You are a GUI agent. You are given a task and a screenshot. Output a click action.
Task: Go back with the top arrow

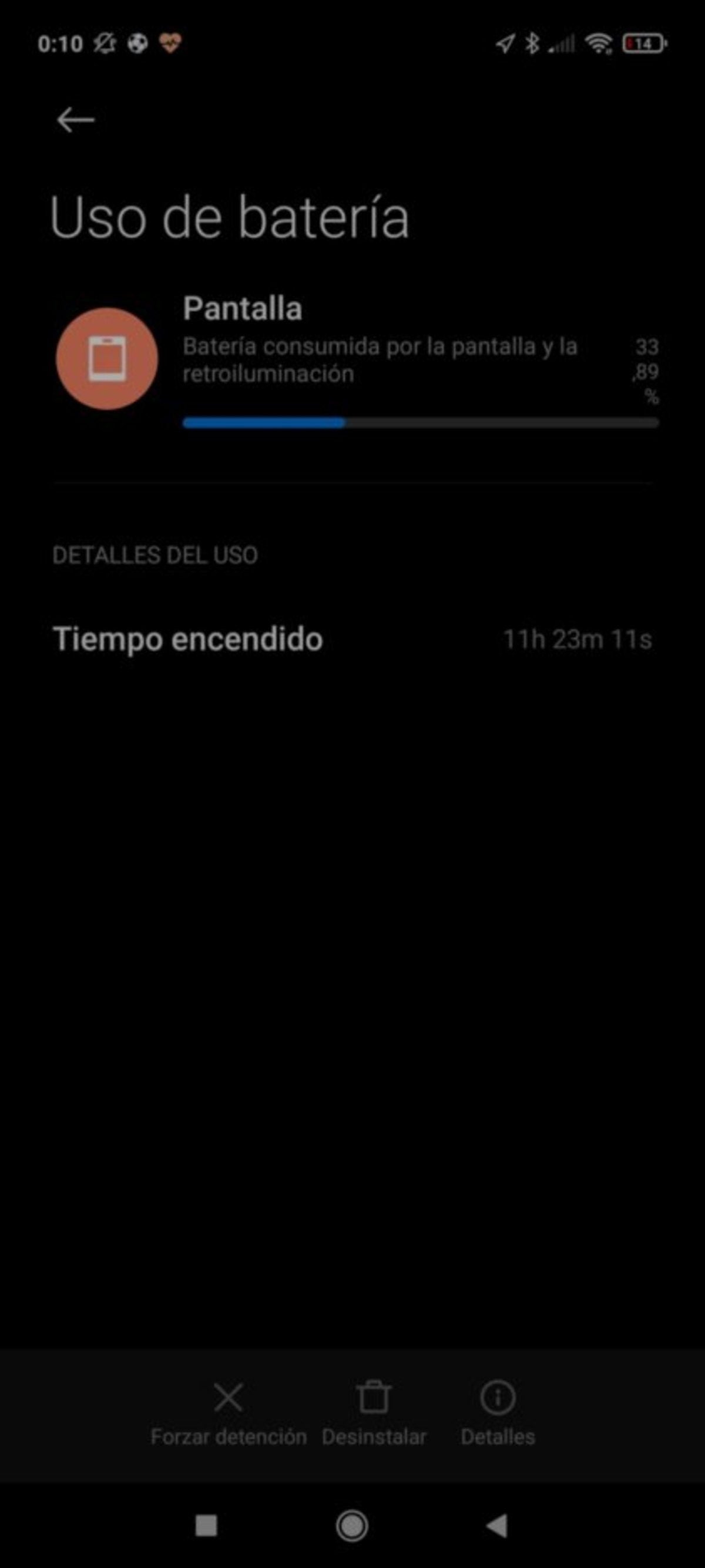pos(75,120)
